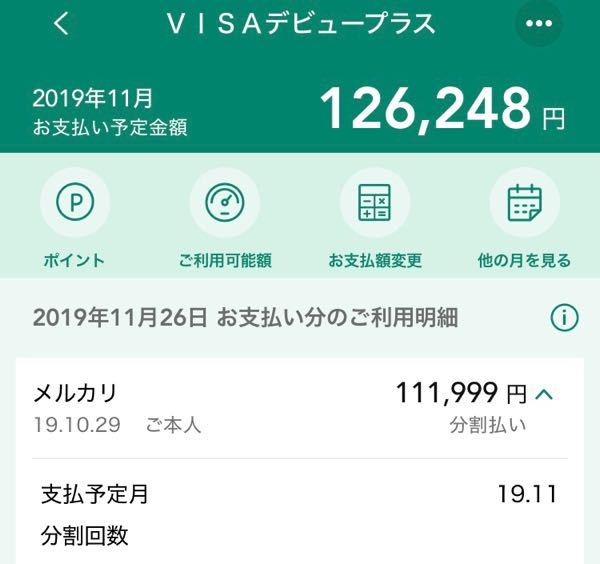
Task: Tap the info icon beside ご利用明細
Action: [564, 318]
